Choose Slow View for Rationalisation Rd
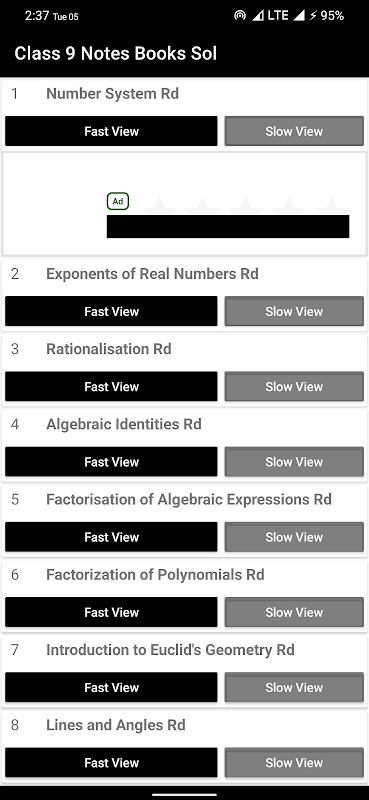 point(294,386)
